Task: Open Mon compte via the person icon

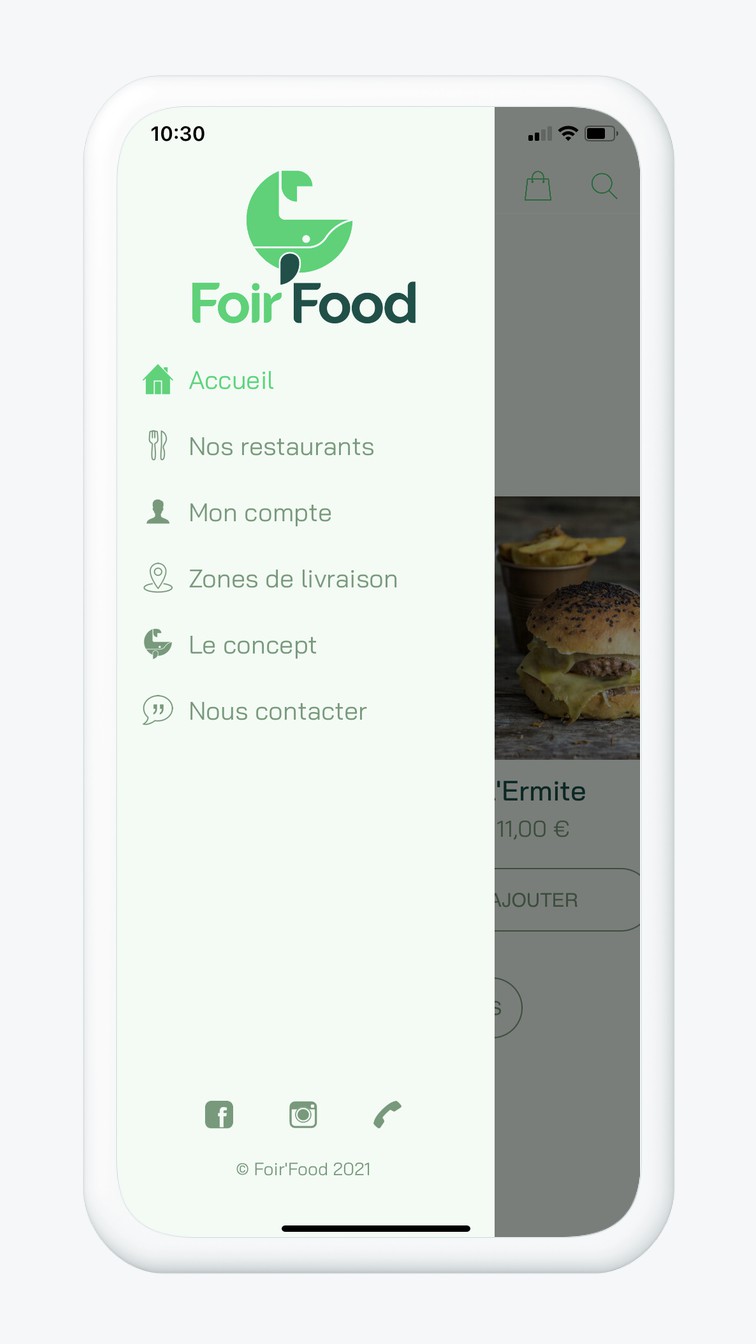Action: tap(157, 512)
